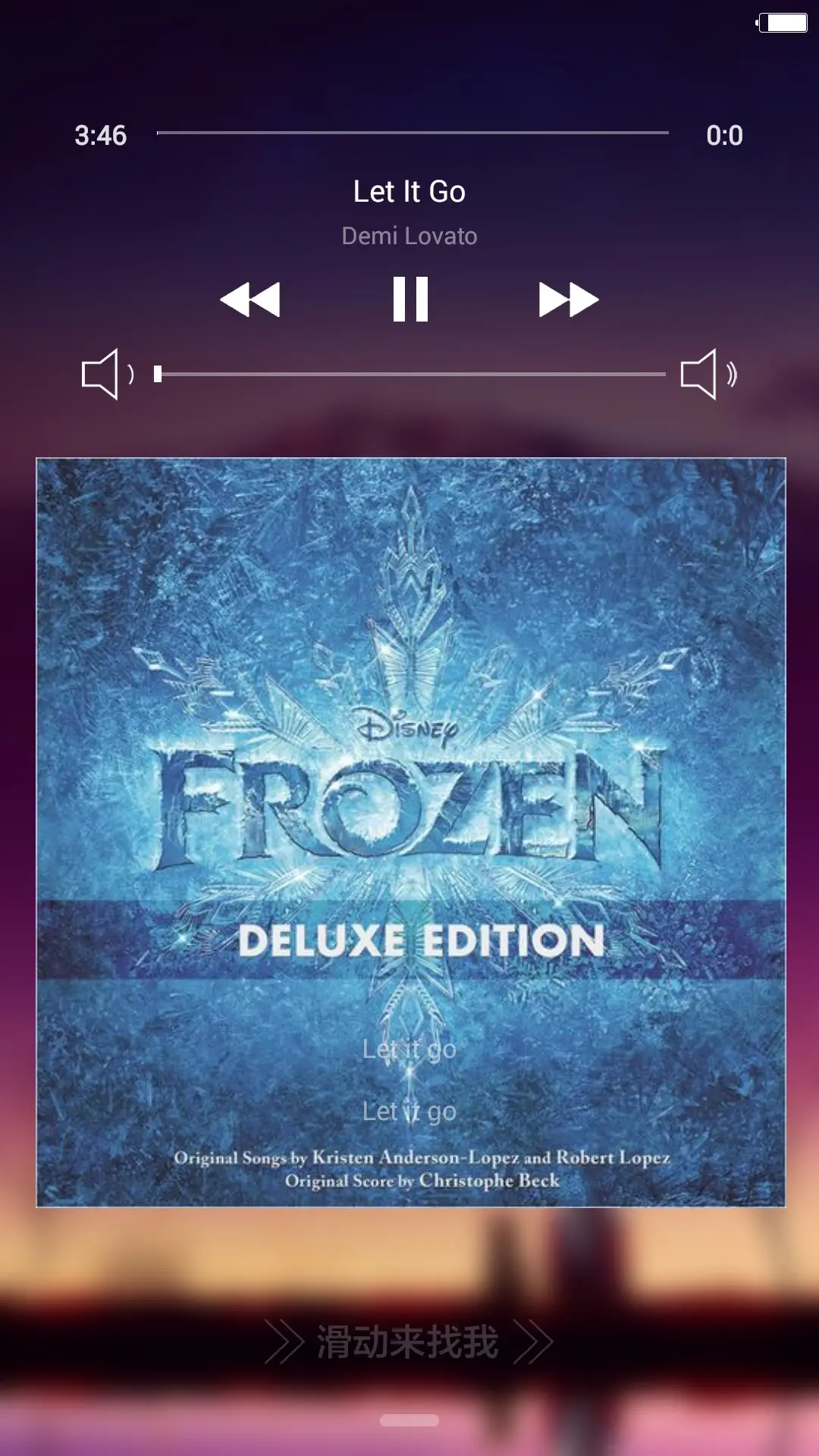This screenshot has height=1456, width=819.
Task: Tap the low volume speaker icon
Action: [108, 374]
